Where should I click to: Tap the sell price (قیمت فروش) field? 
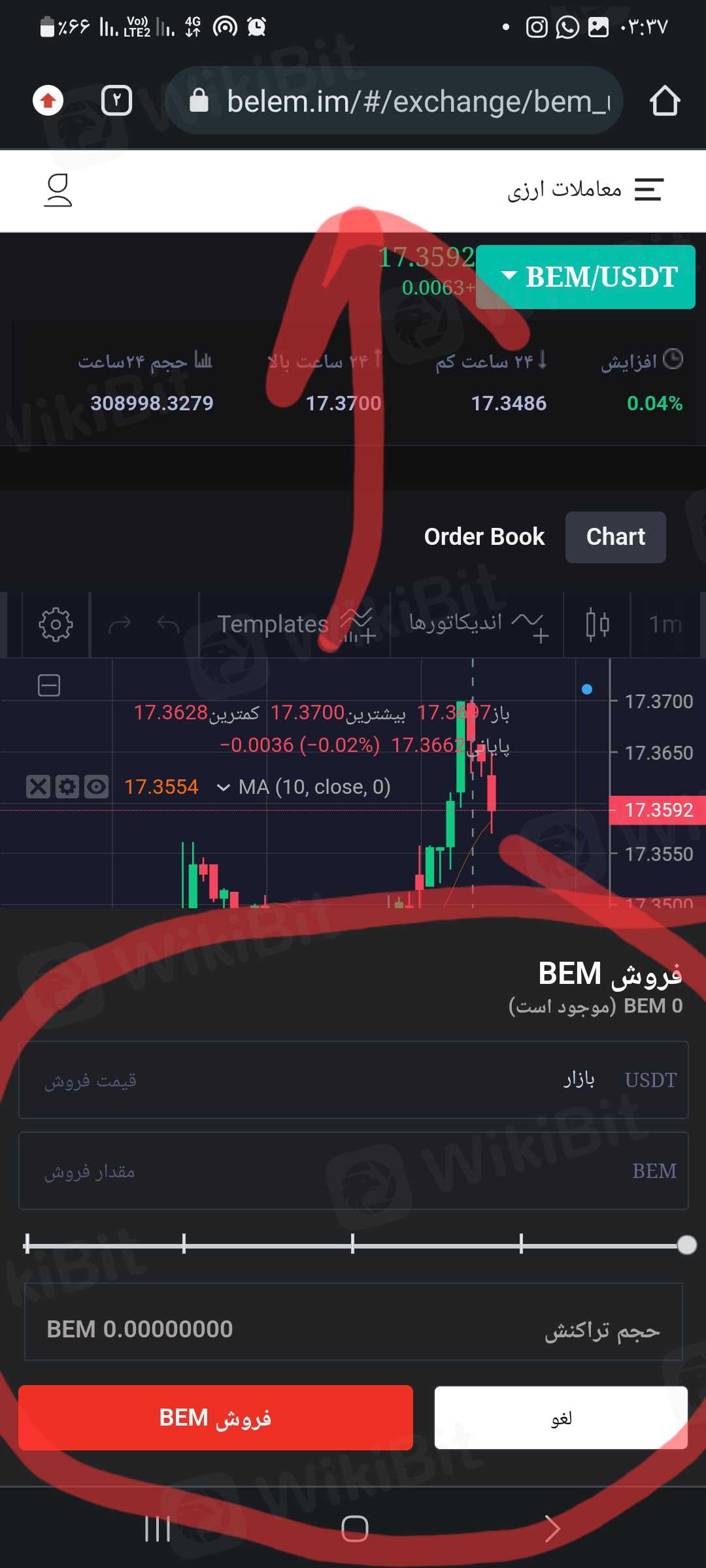pyautogui.click(x=353, y=1080)
